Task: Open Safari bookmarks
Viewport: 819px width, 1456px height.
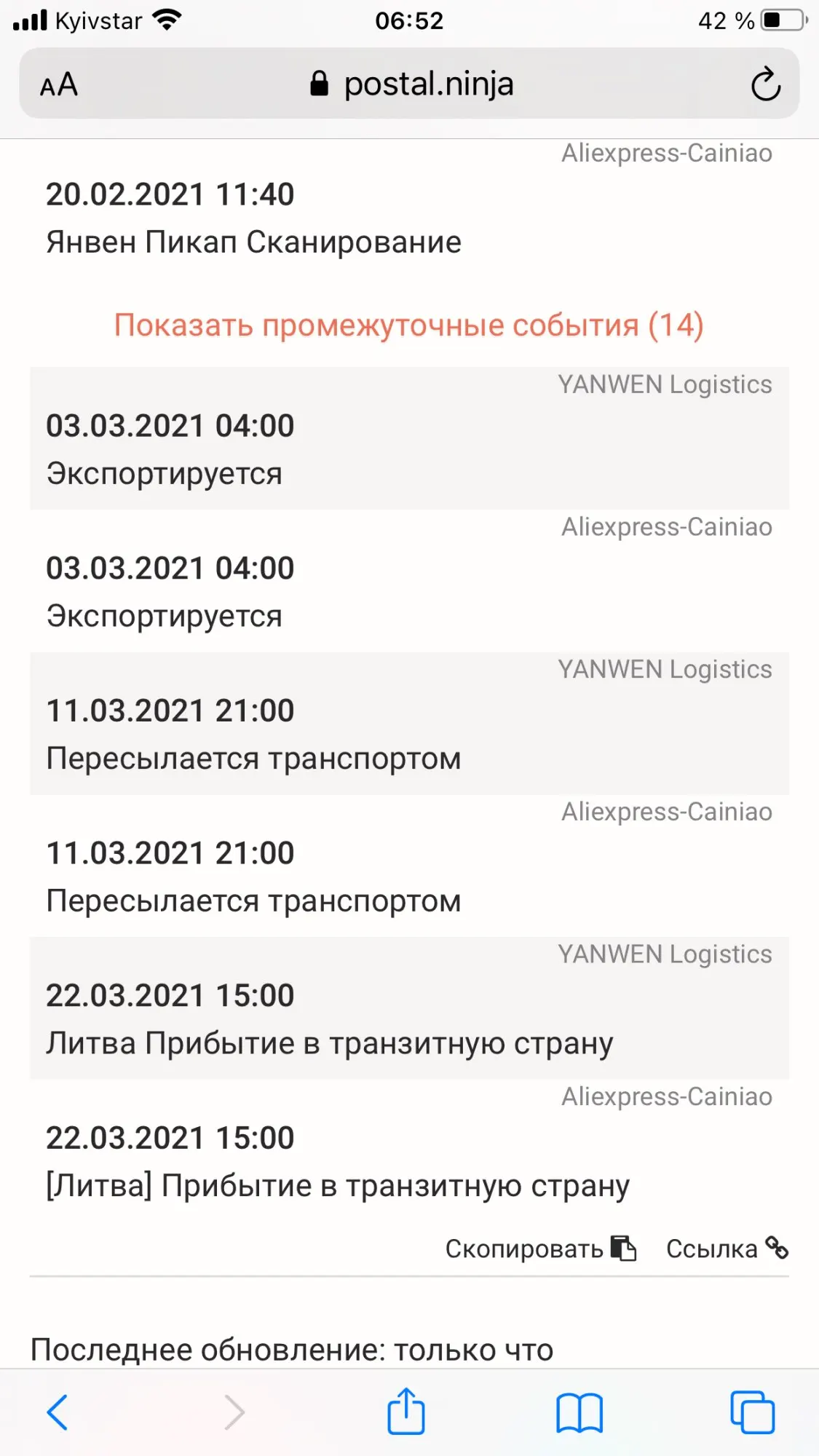Action: coord(579,1412)
